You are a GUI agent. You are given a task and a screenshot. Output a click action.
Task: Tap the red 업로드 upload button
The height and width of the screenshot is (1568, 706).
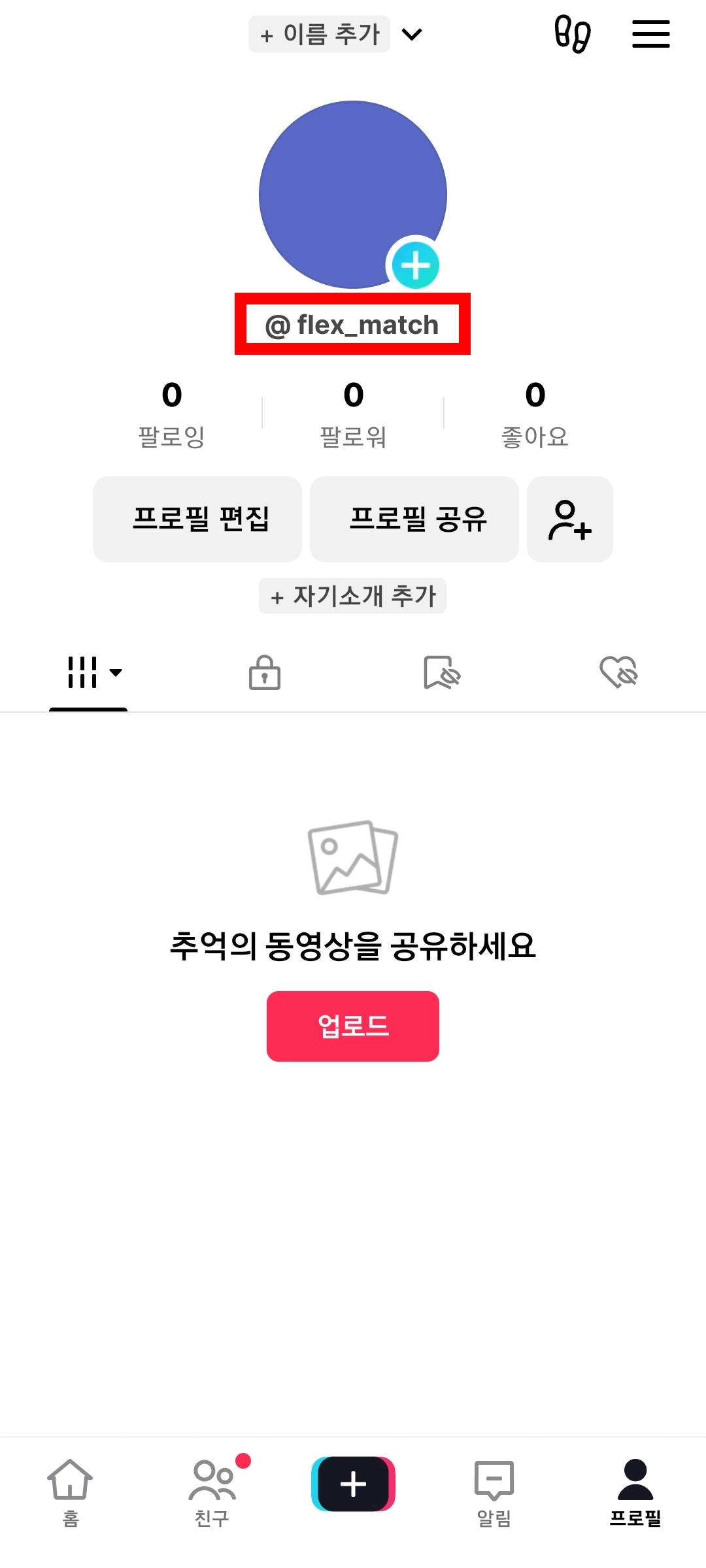(353, 1026)
